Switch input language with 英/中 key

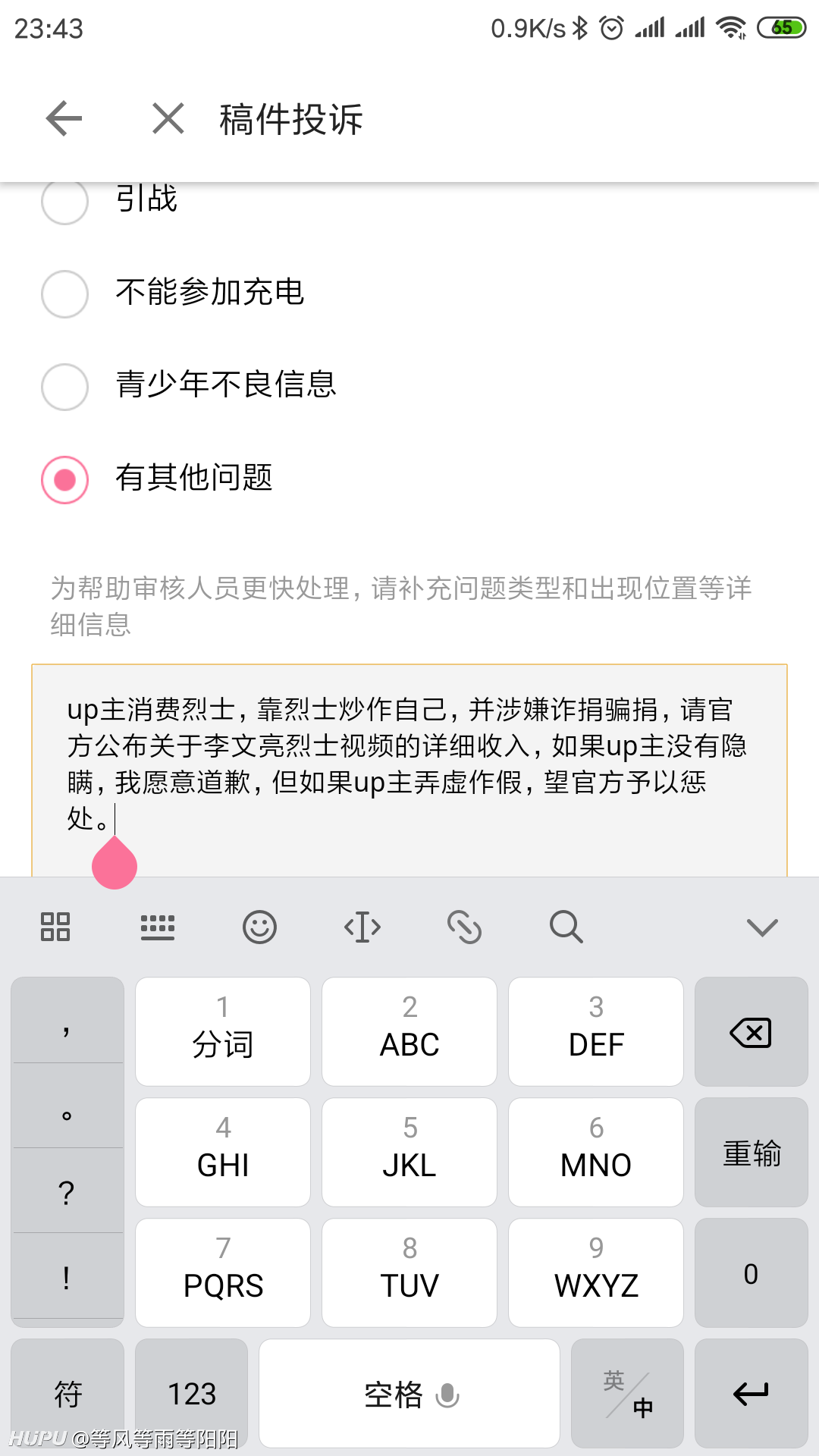tap(627, 1394)
